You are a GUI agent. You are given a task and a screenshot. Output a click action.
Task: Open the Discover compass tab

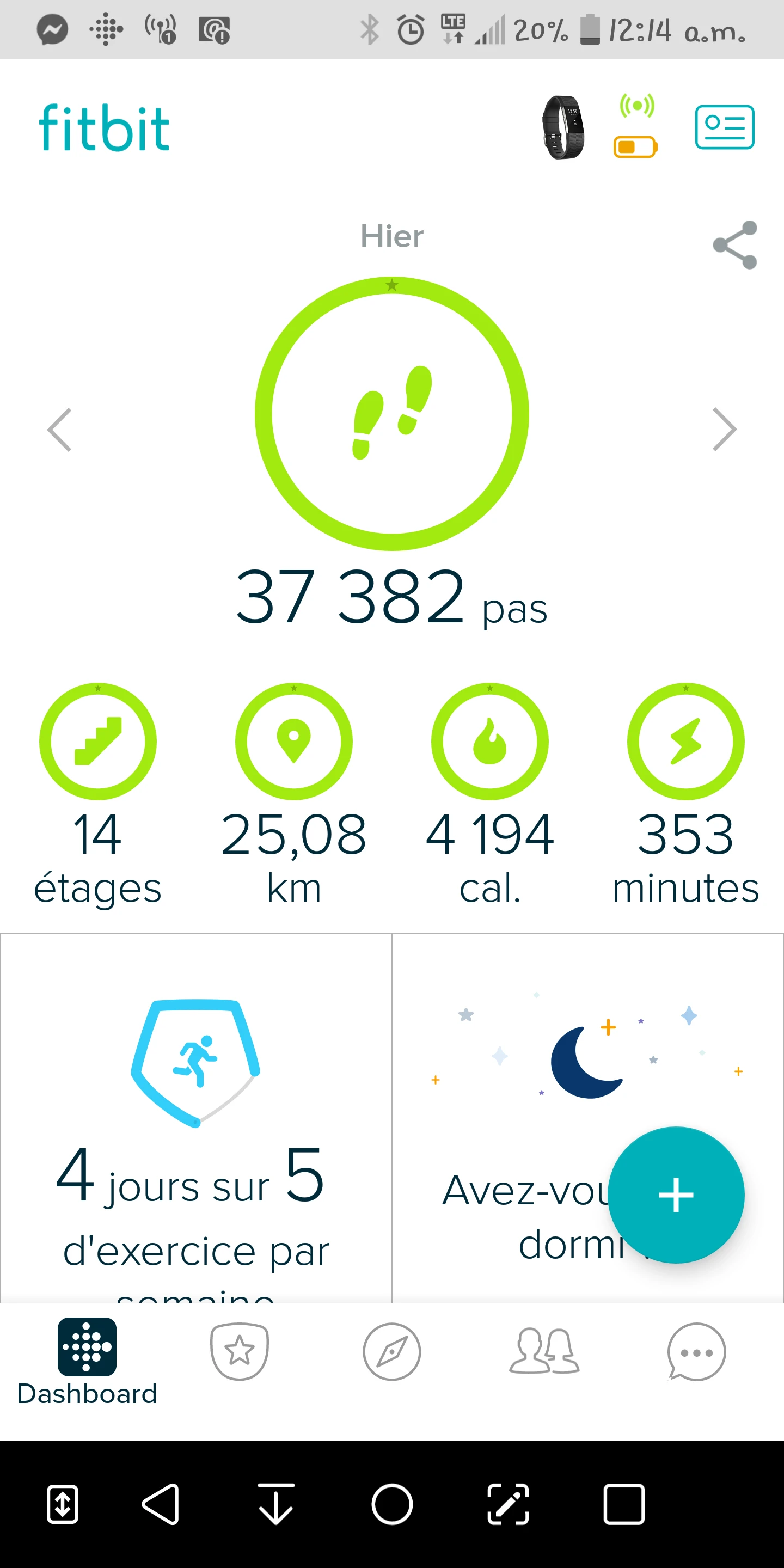pyautogui.click(x=392, y=1351)
